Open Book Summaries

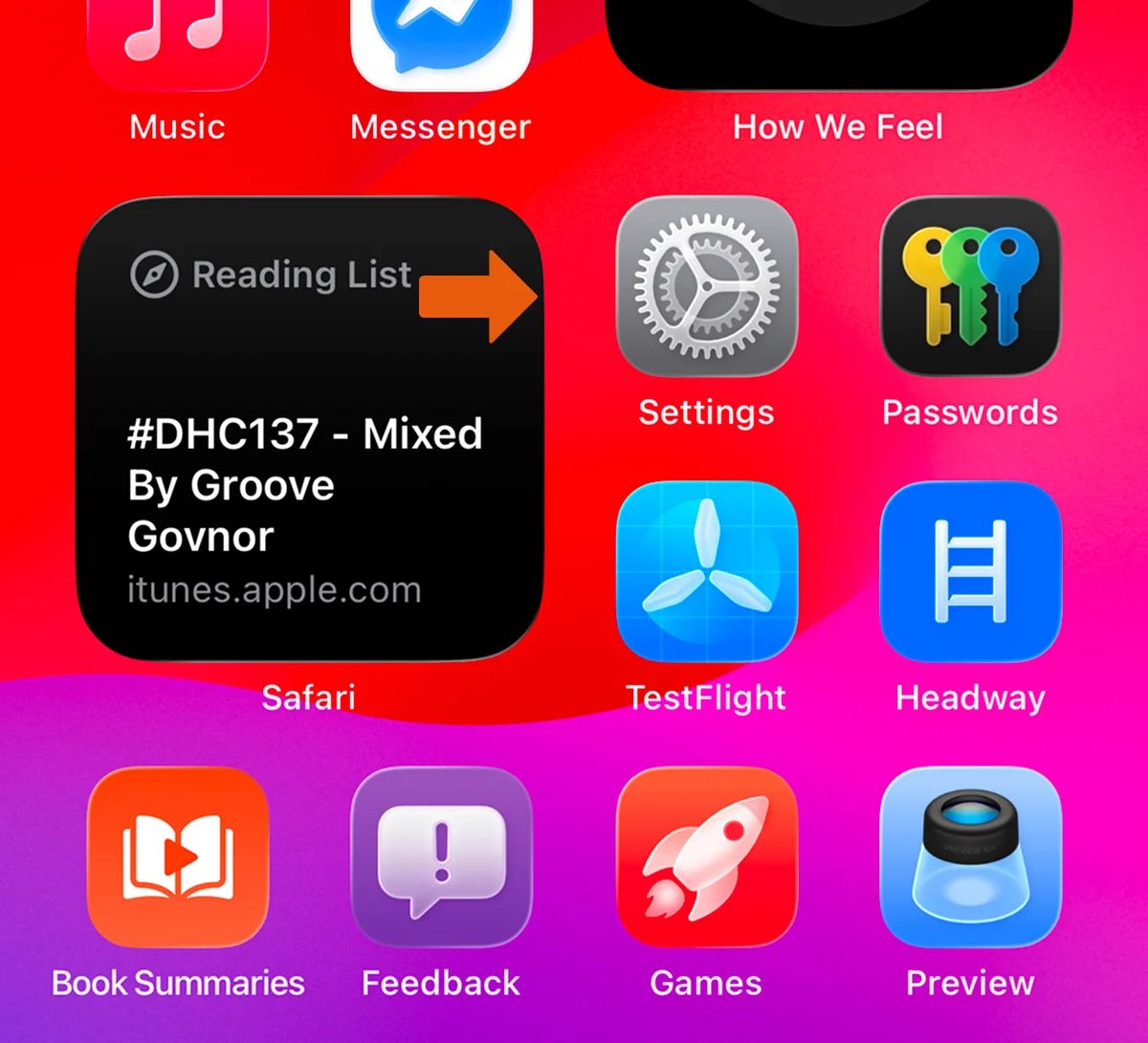coord(178,856)
